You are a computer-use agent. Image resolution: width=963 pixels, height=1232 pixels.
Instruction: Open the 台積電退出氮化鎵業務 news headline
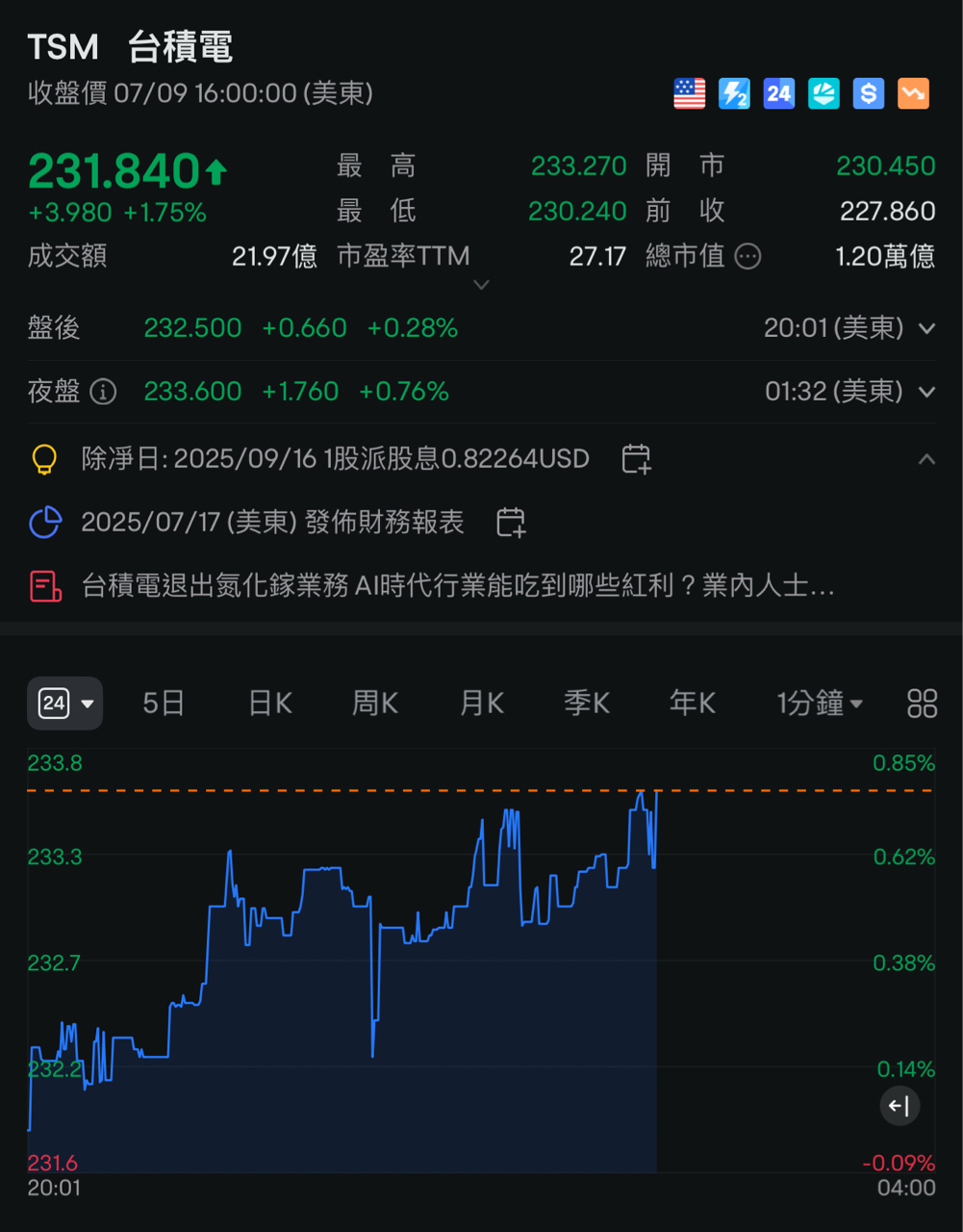(x=457, y=585)
